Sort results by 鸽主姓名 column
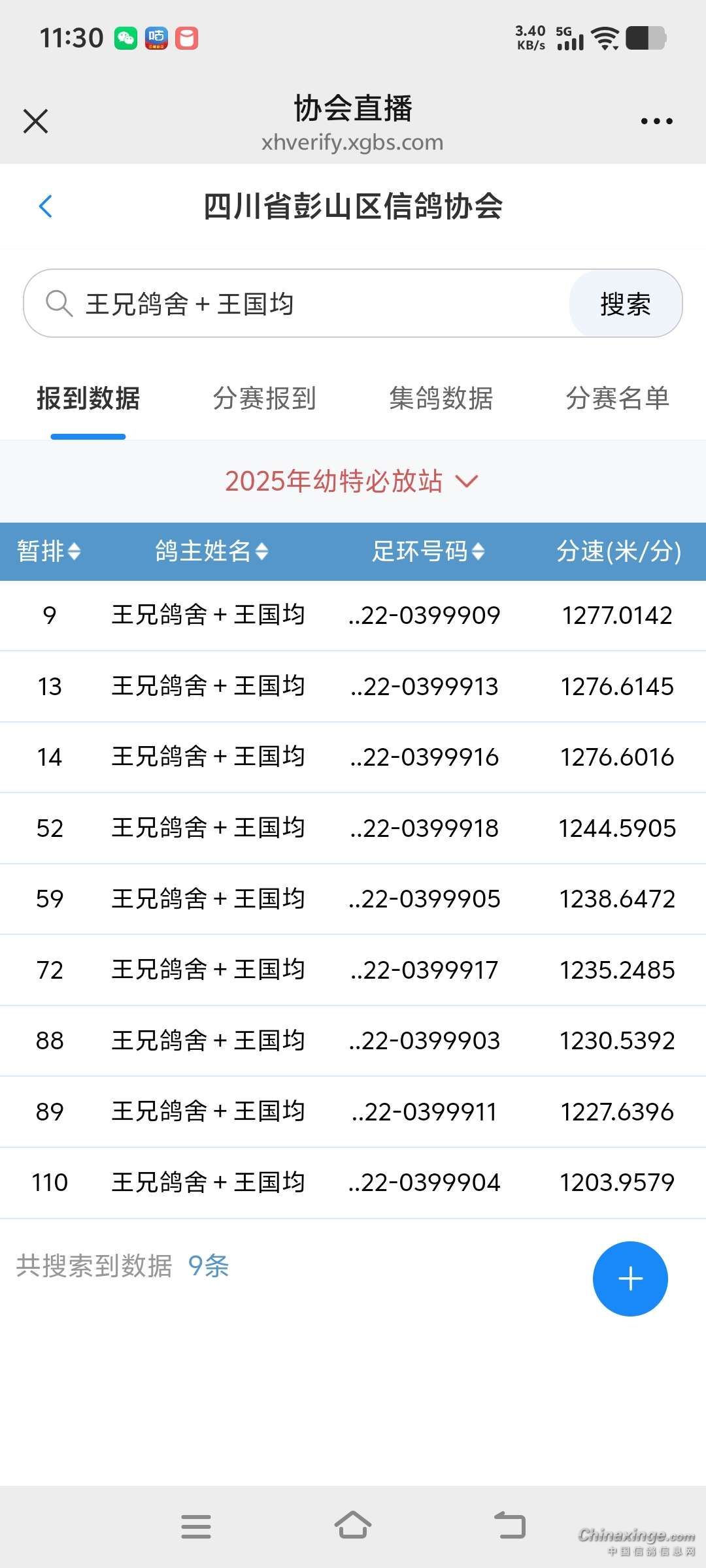Viewport: 706px width, 1568px height. coord(211,551)
